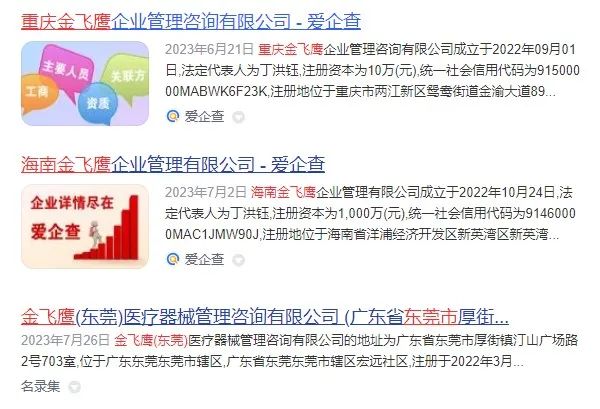Expand dropdown arrow next to 爱企查 under 海南金飞鹰
Image resolution: width=600 pixels, height=409 pixels.
[x=239, y=260]
